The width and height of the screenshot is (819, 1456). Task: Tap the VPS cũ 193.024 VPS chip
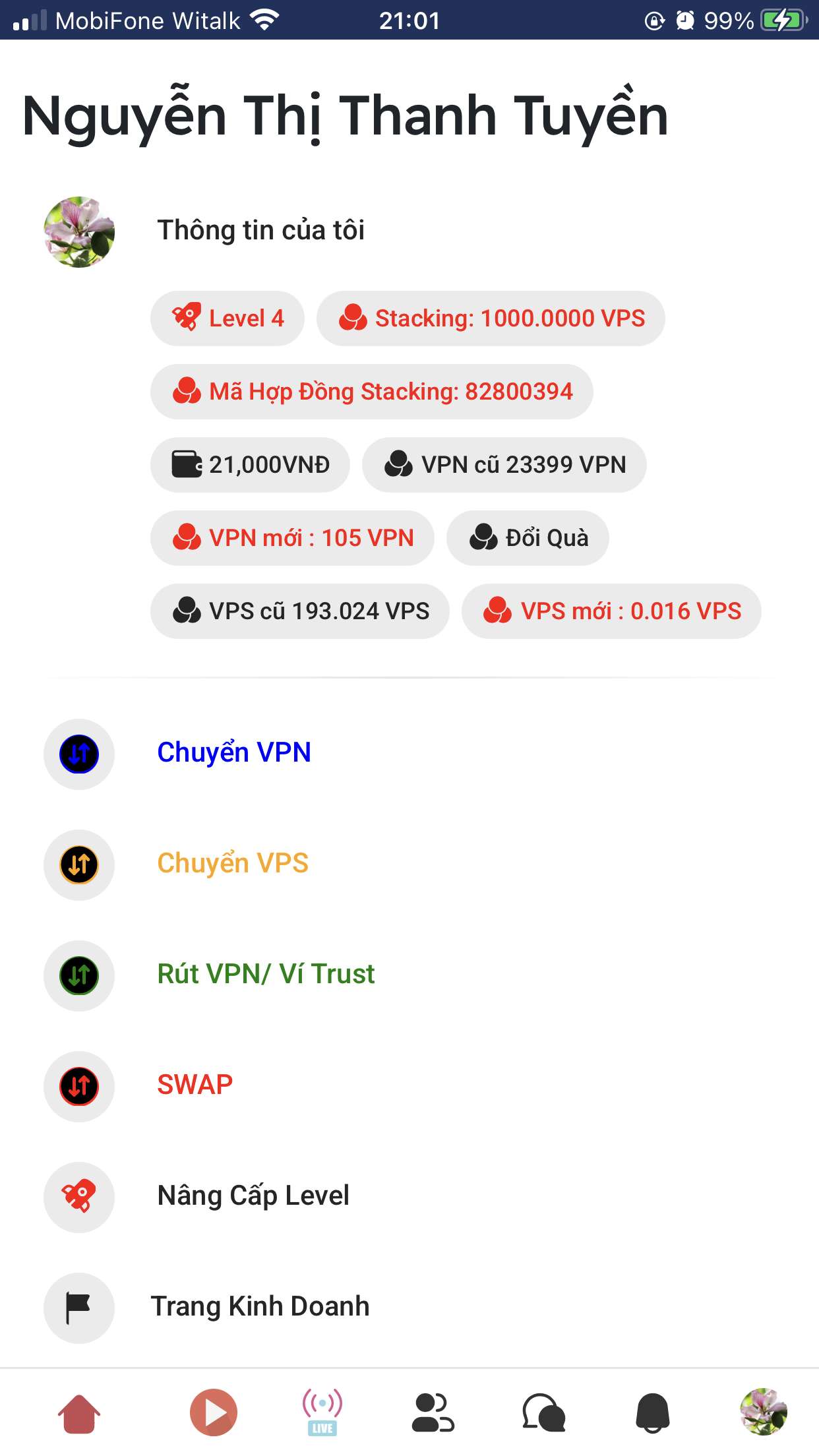pyautogui.click(x=300, y=611)
